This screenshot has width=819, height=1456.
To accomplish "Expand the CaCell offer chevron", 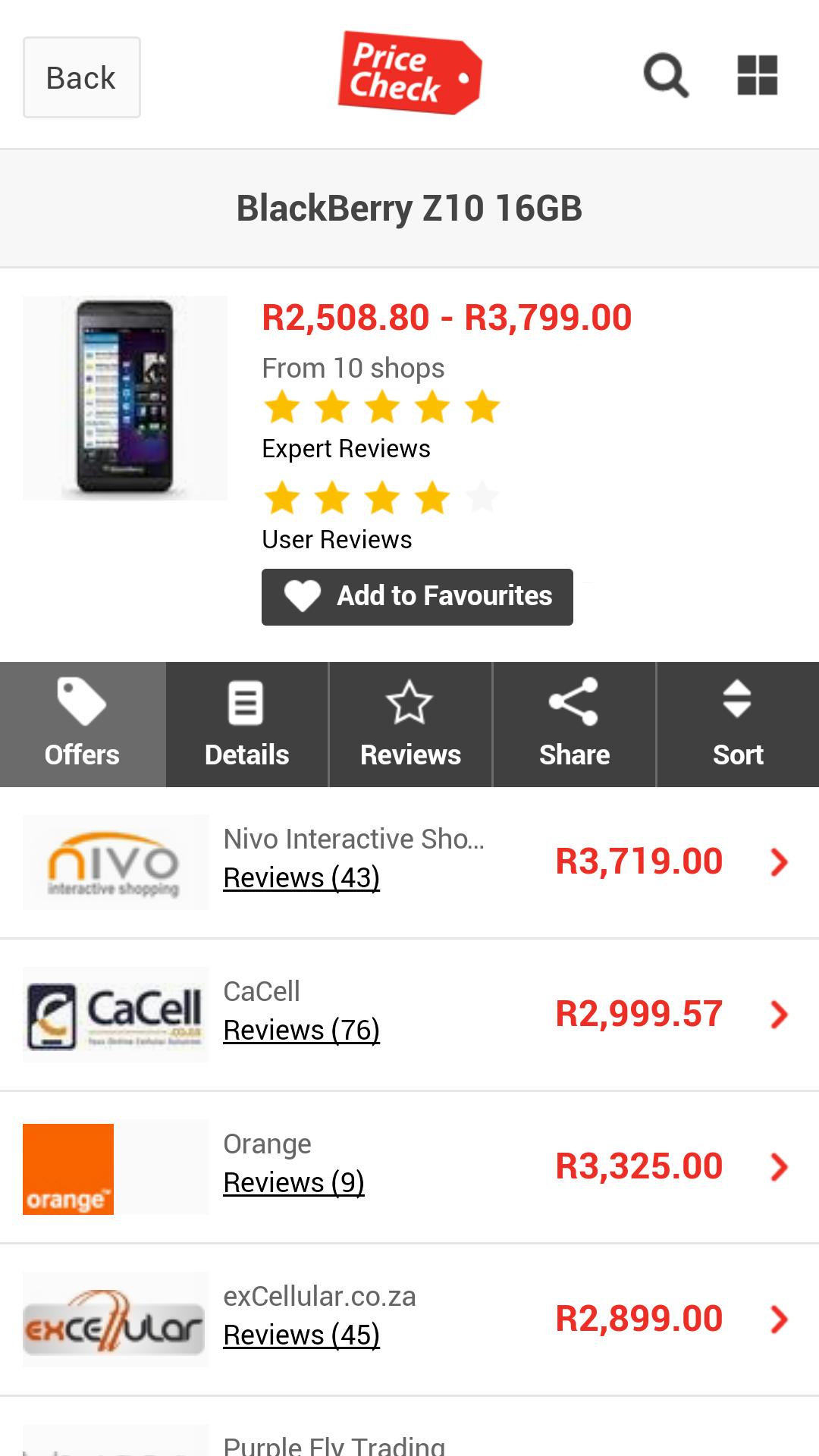I will click(778, 1013).
